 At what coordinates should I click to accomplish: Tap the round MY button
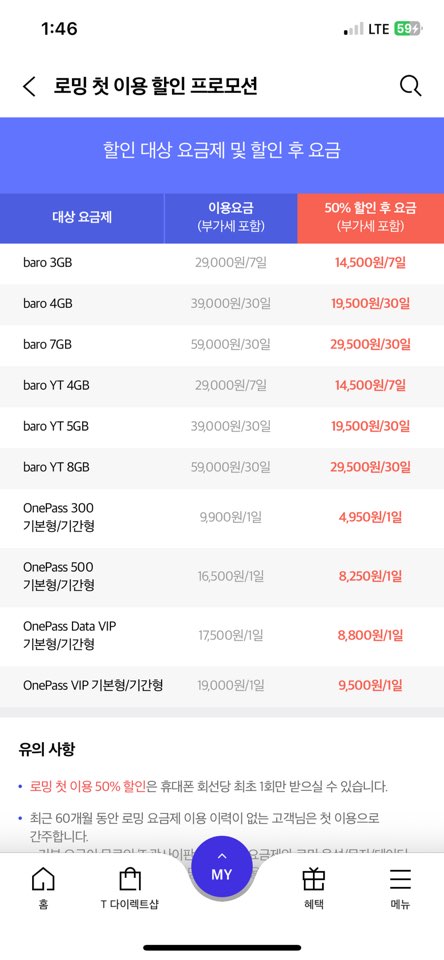[x=222, y=867]
